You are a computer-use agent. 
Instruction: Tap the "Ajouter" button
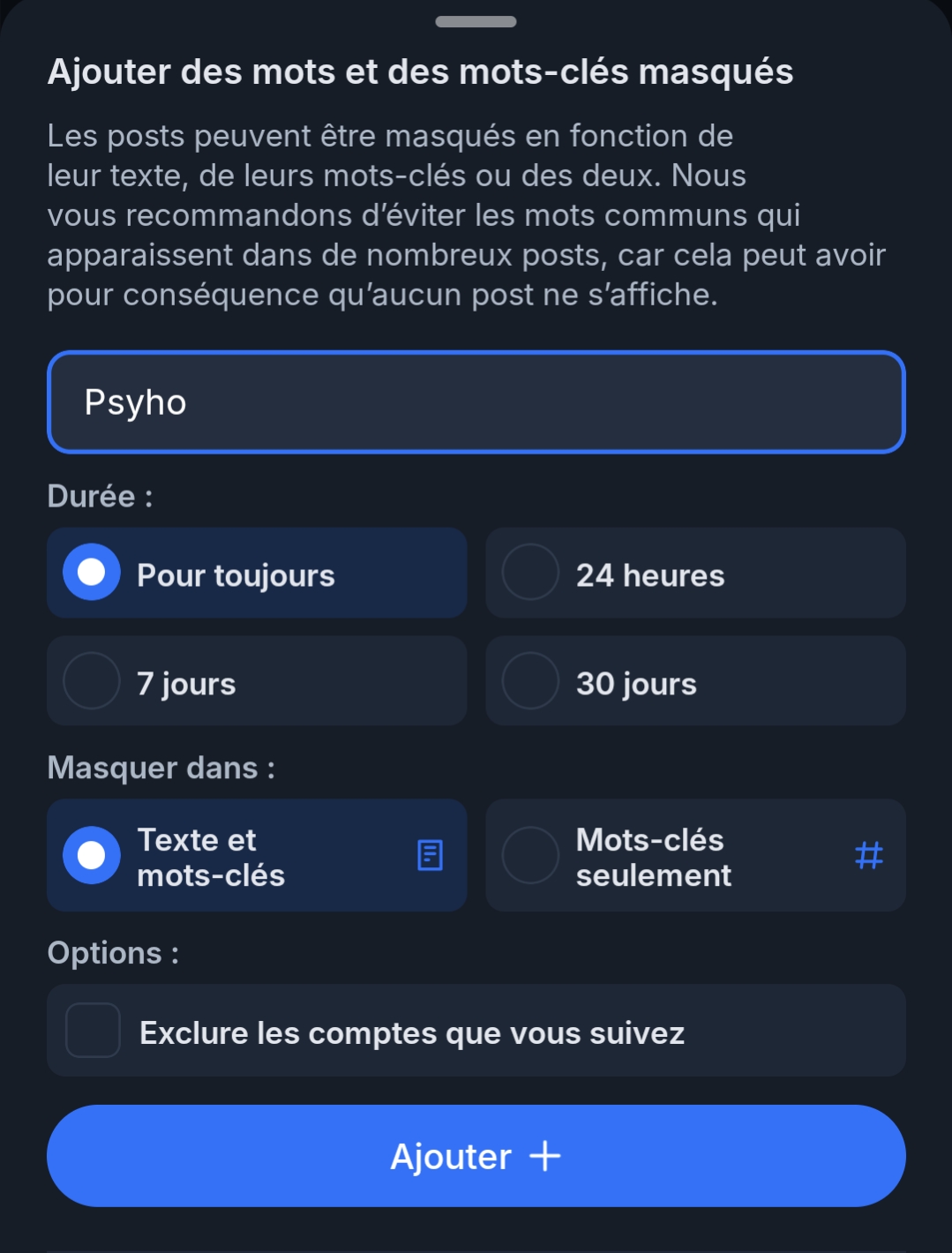click(x=476, y=1156)
